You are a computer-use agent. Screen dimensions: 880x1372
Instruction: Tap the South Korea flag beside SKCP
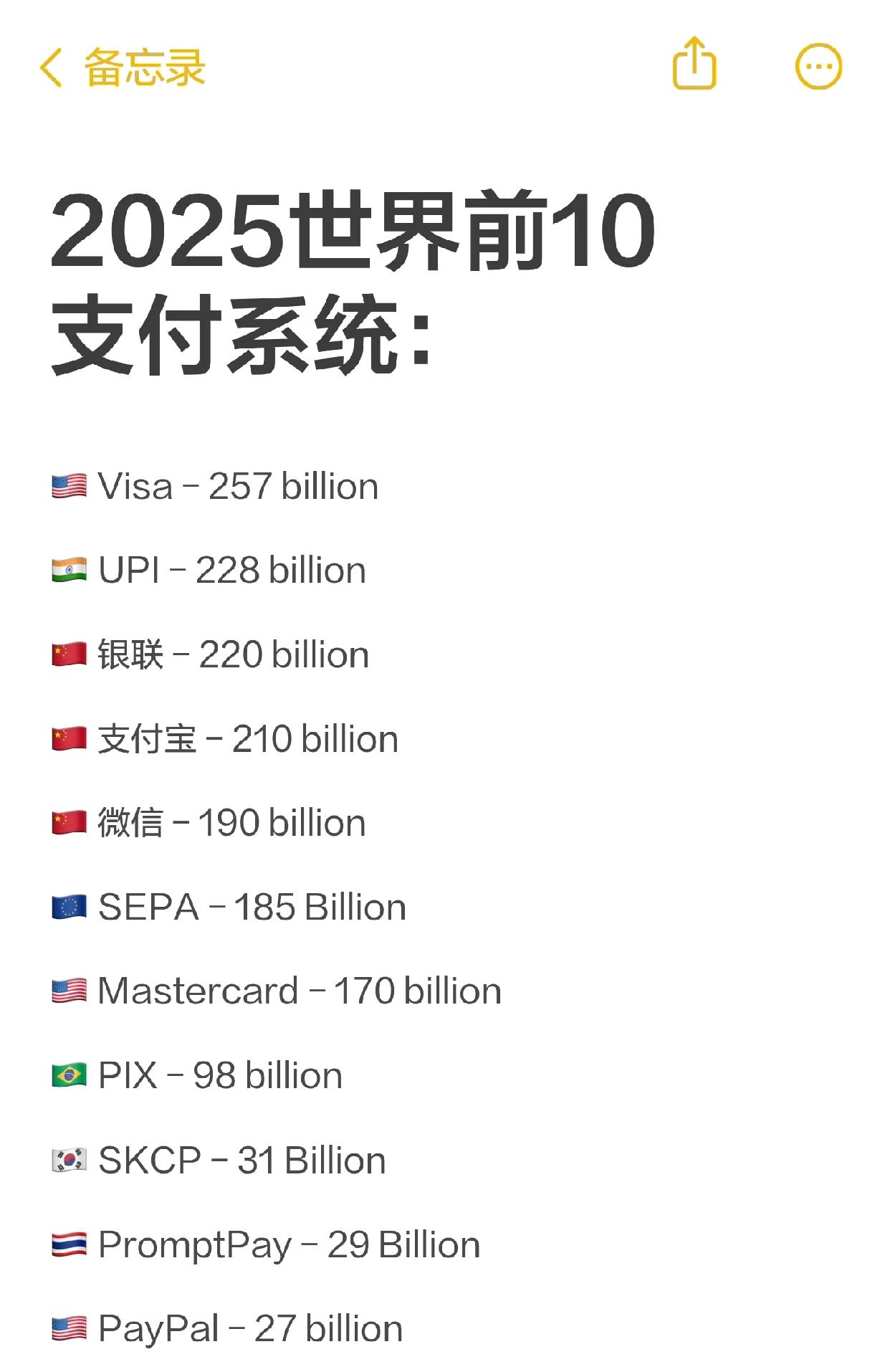point(68,1158)
